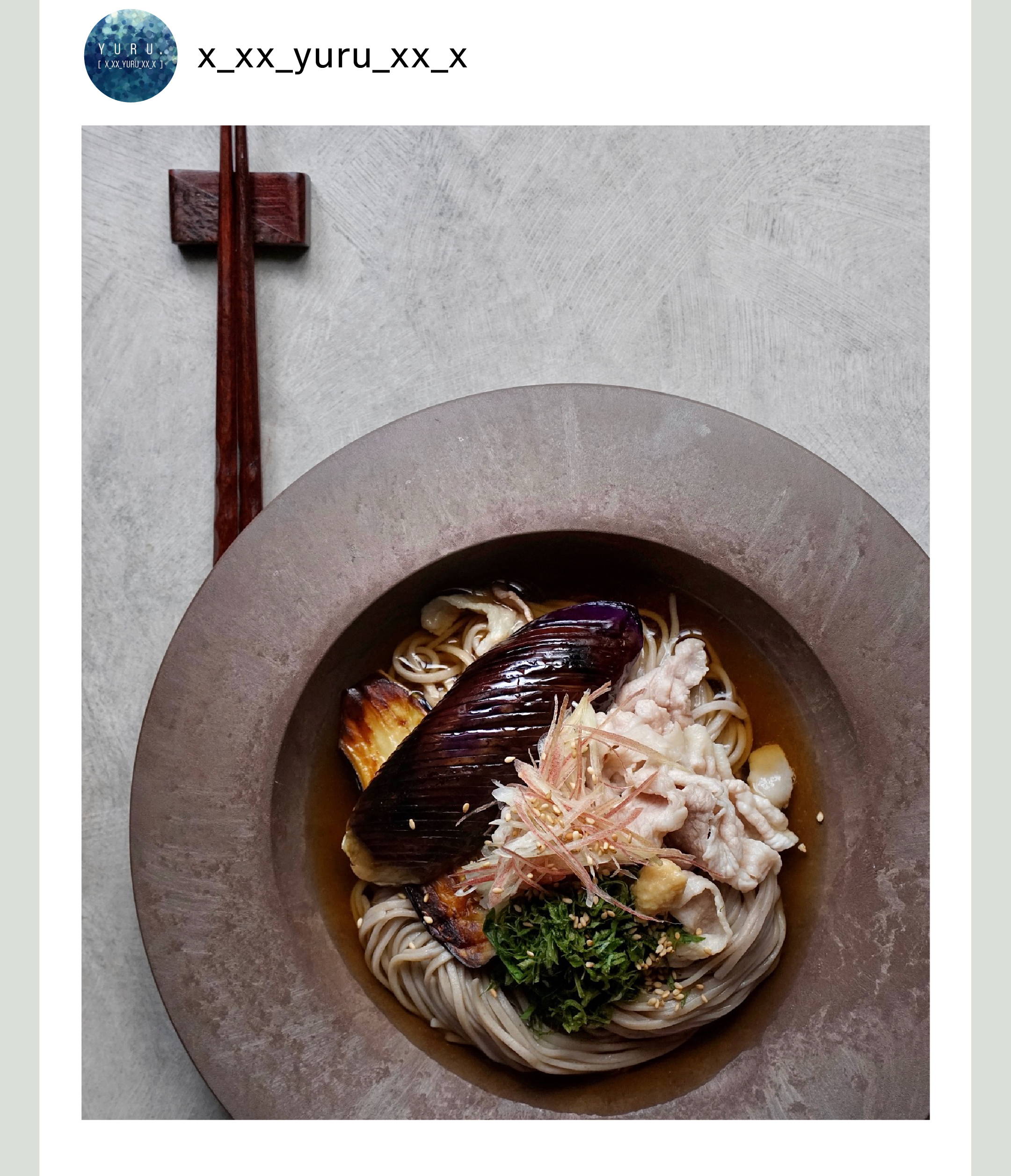Open the x_xx_yuru_xx_x username link
Viewport: 1011px width, 1176px height.
point(332,57)
